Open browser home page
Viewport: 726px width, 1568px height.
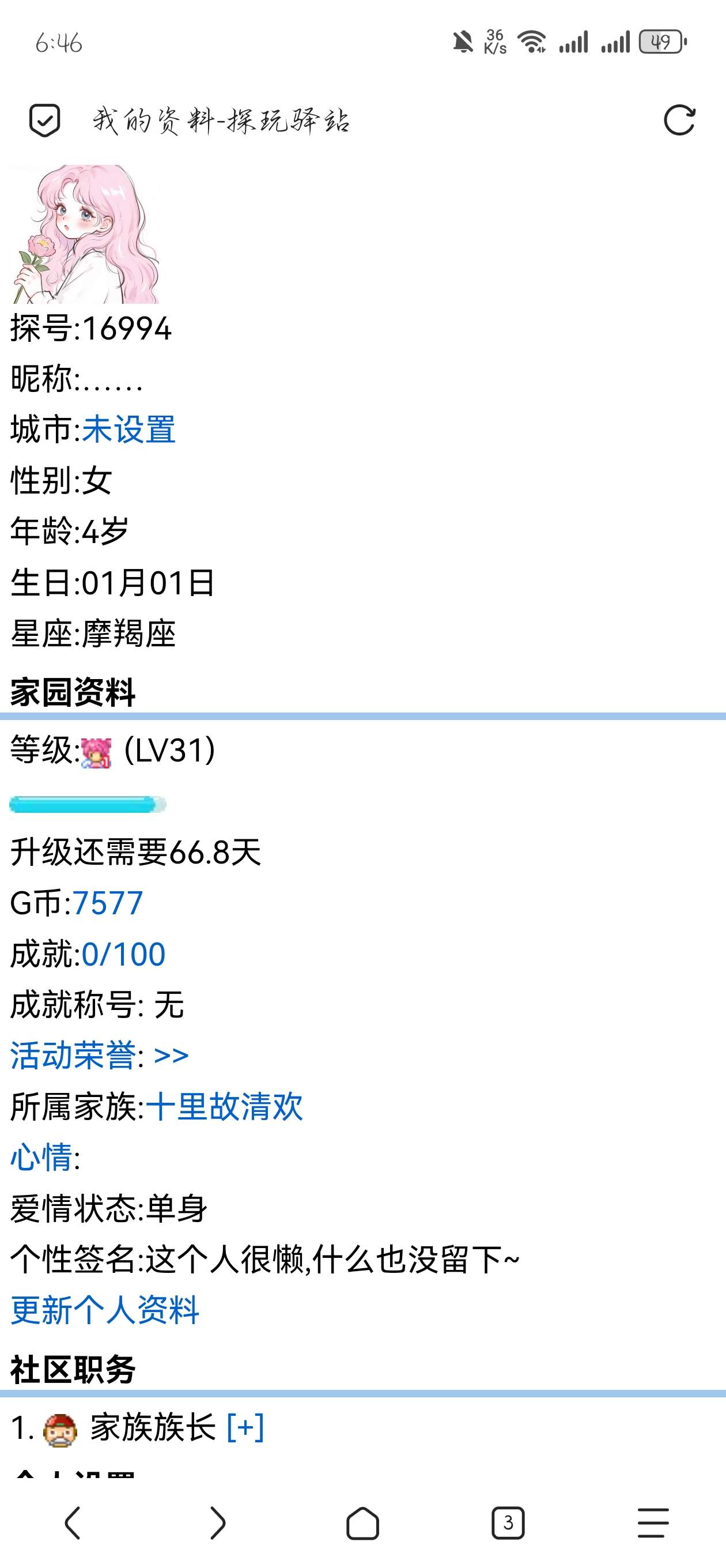pyautogui.click(x=362, y=1524)
